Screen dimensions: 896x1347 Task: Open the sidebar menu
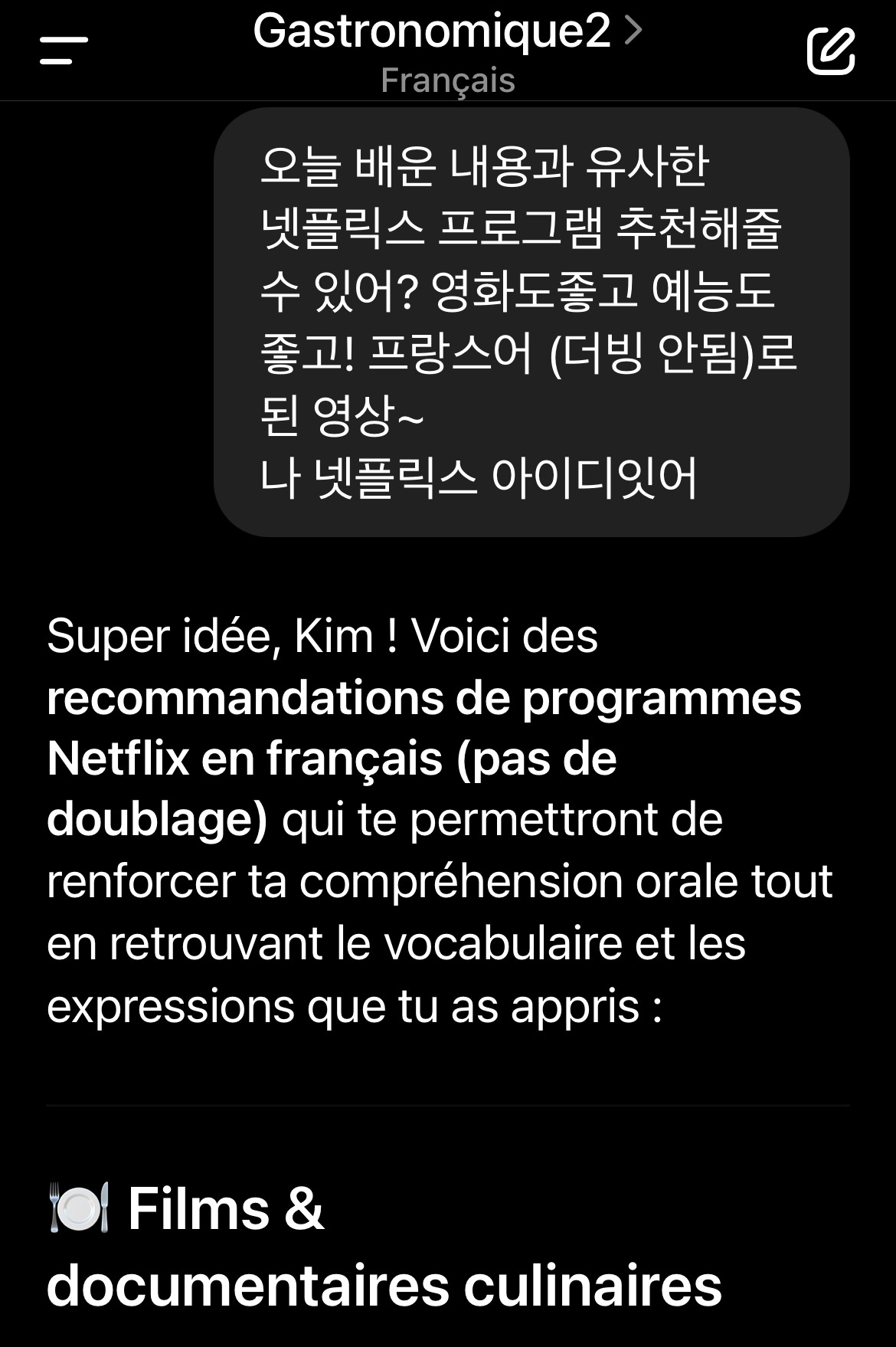[x=64, y=51]
